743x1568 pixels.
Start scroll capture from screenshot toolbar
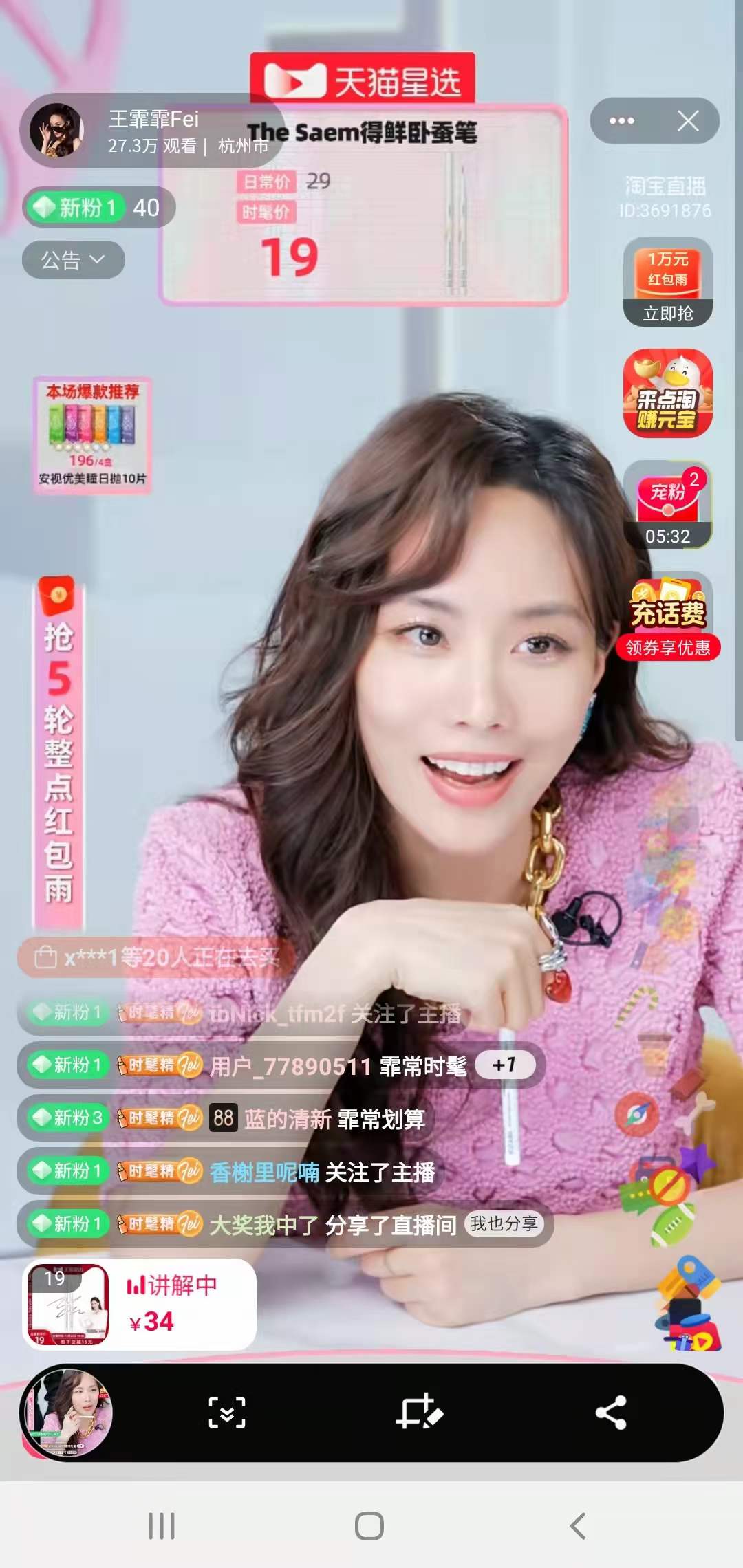point(227,1413)
